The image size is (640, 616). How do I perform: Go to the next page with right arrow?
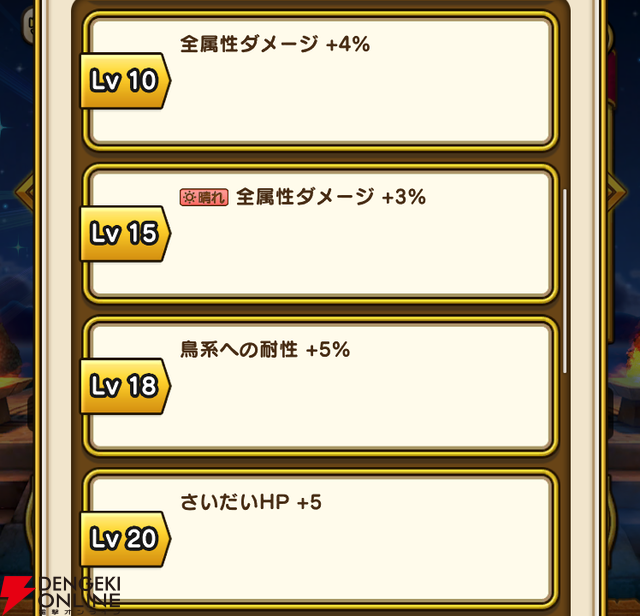[x=617, y=195]
